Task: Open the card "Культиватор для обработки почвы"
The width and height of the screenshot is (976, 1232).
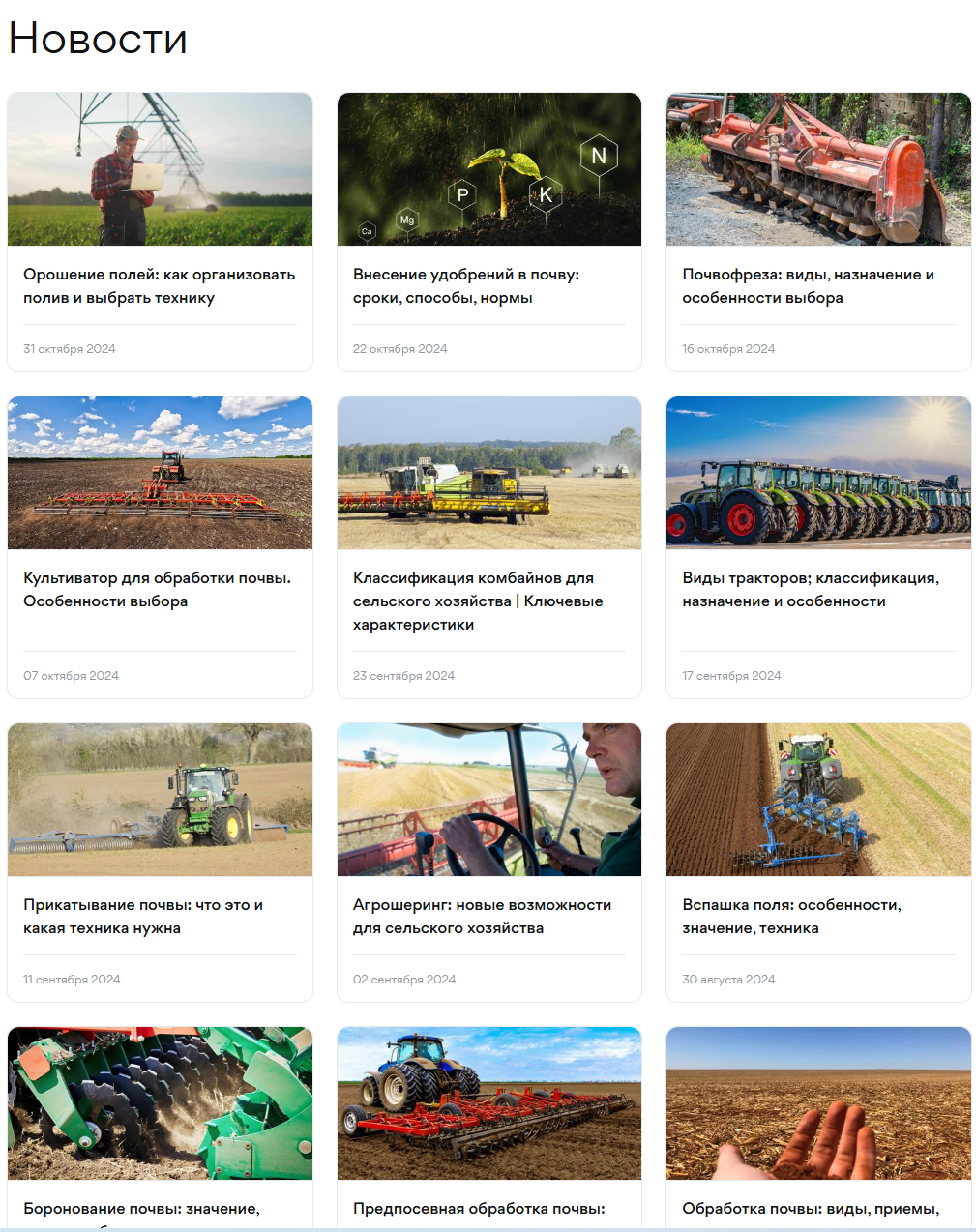Action: click(157, 589)
